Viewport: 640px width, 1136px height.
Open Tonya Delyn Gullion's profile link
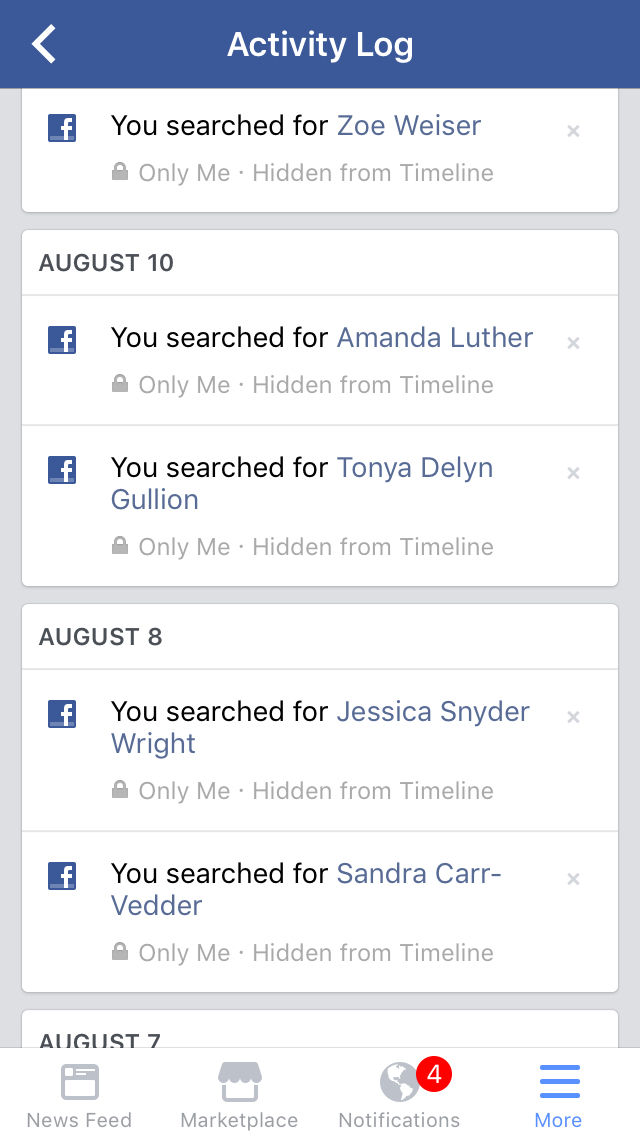(x=302, y=483)
